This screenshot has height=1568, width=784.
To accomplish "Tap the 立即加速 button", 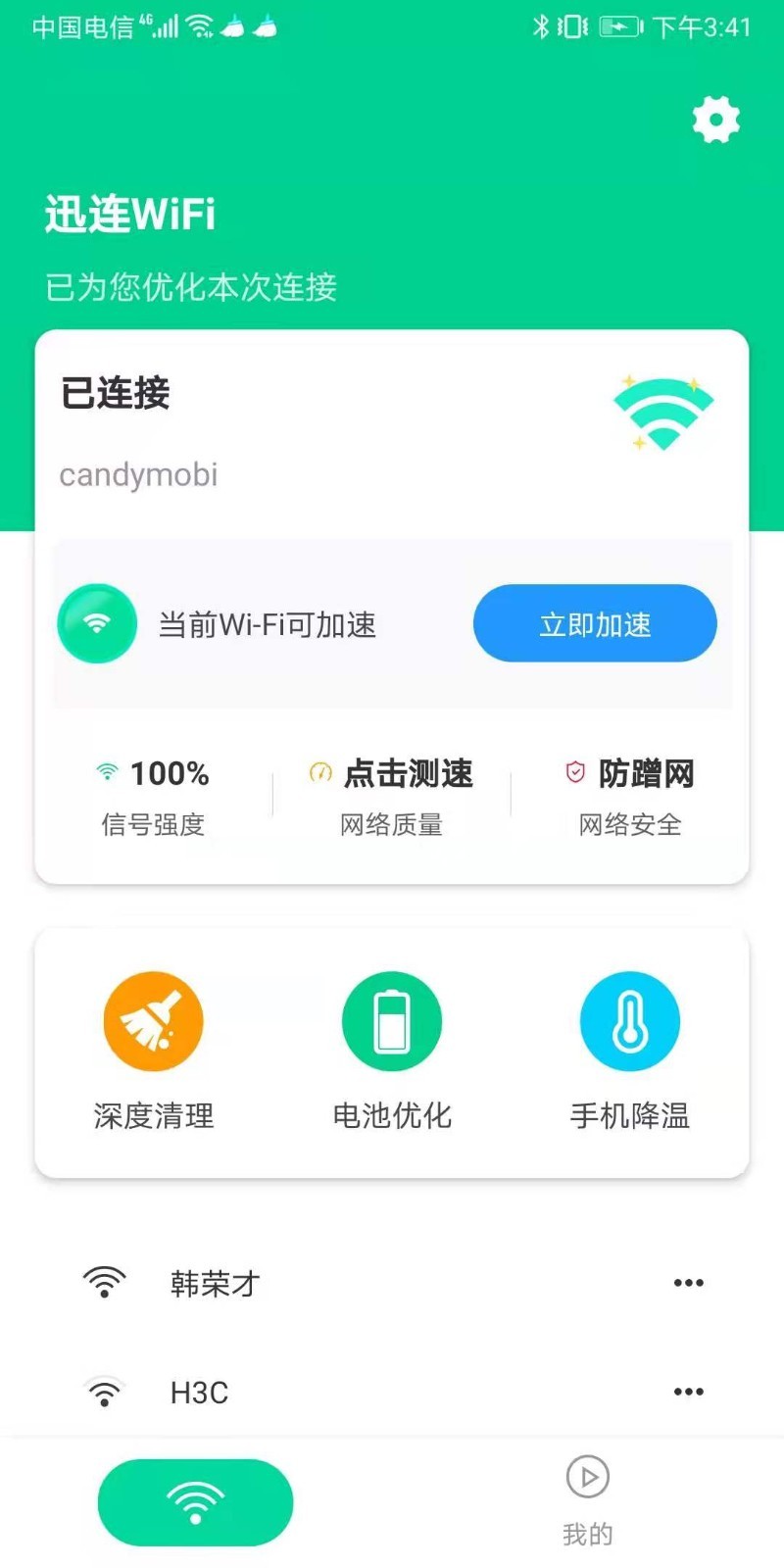I will [595, 623].
